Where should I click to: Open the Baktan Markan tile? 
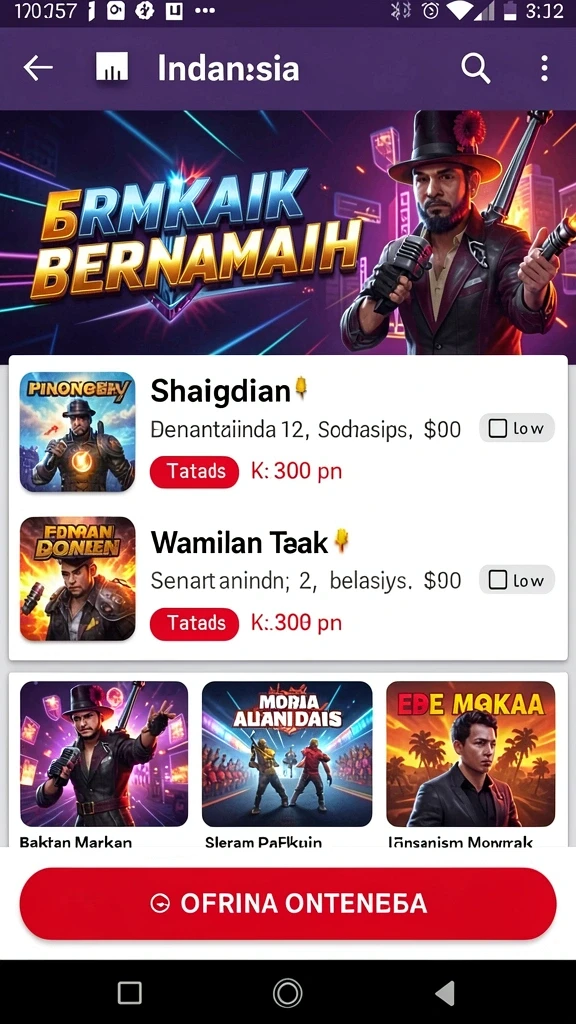[104, 763]
